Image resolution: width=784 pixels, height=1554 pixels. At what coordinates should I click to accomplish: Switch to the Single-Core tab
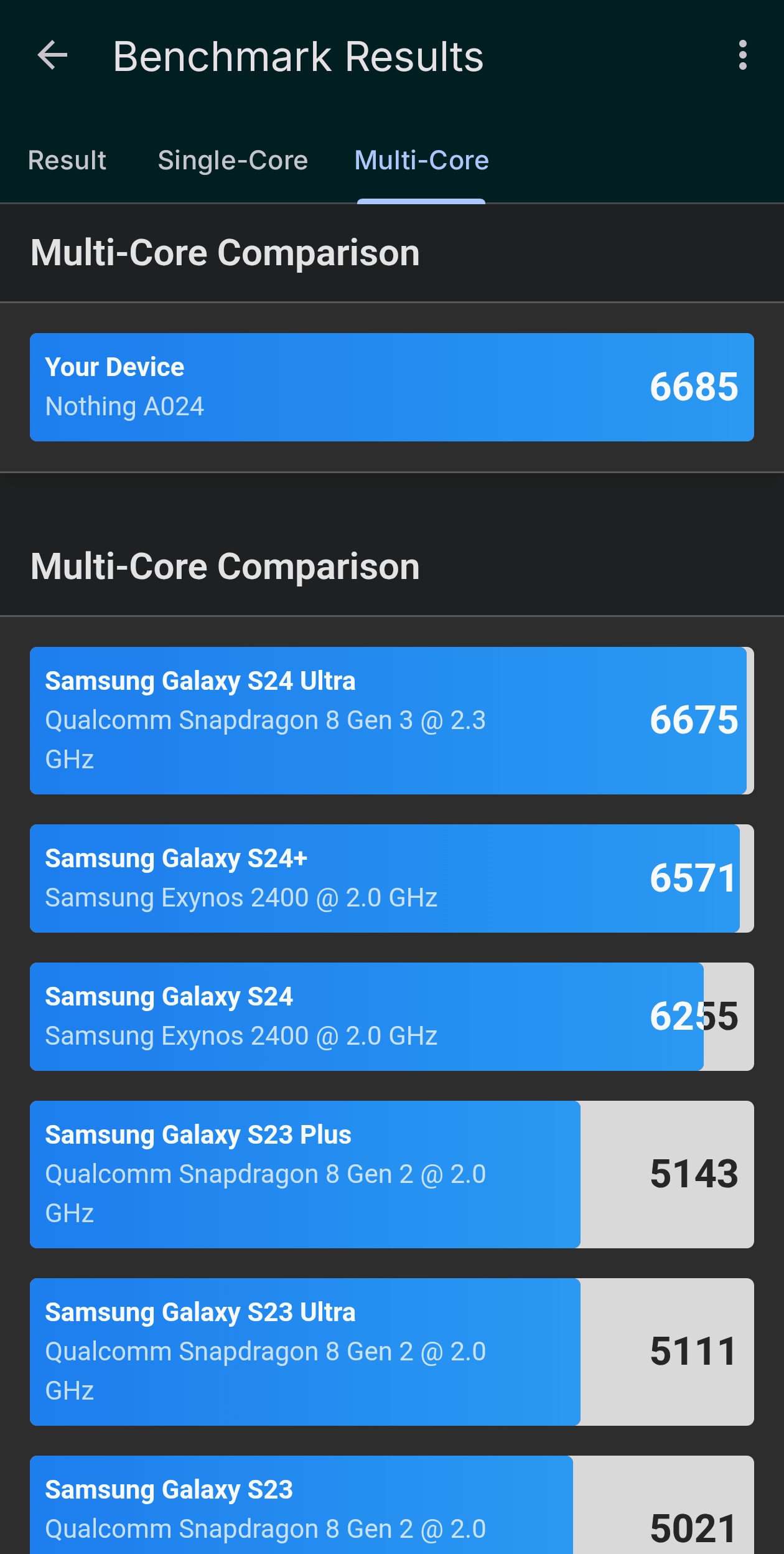(233, 161)
